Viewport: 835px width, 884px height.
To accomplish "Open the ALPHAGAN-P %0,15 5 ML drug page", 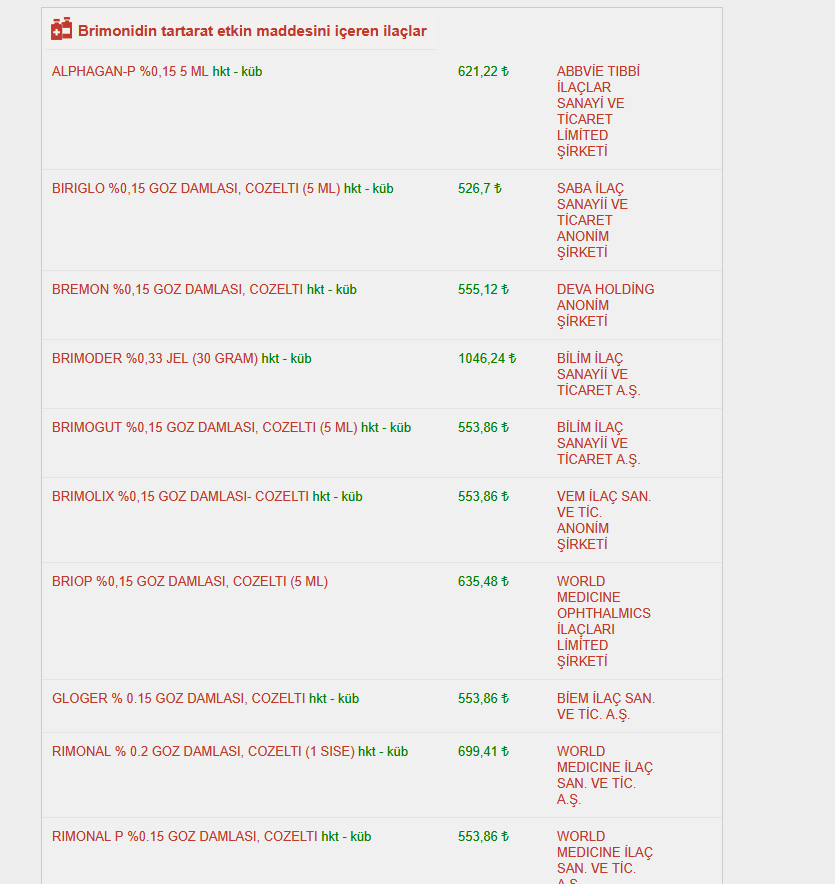I will click(x=130, y=72).
